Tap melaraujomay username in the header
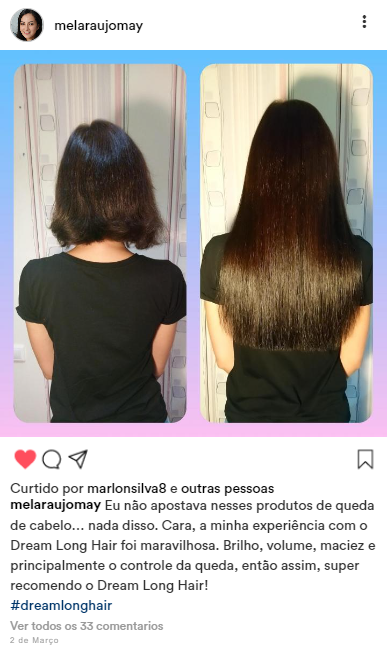 pyautogui.click(x=99, y=26)
